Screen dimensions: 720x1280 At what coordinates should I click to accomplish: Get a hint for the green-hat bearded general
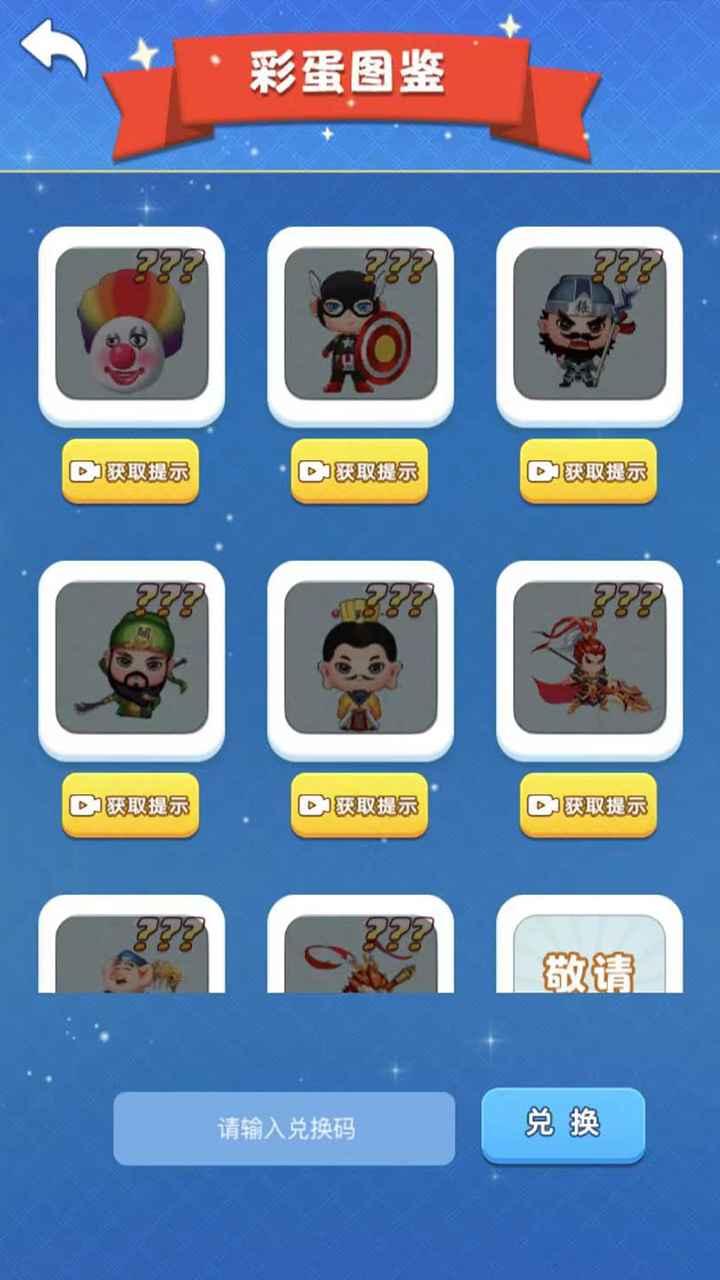point(131,805)
